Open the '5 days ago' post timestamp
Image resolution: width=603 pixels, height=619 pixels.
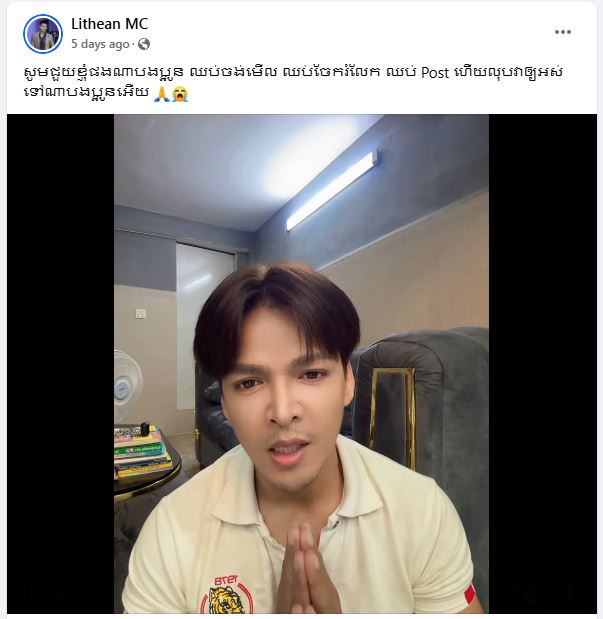[x=100, y=44]
